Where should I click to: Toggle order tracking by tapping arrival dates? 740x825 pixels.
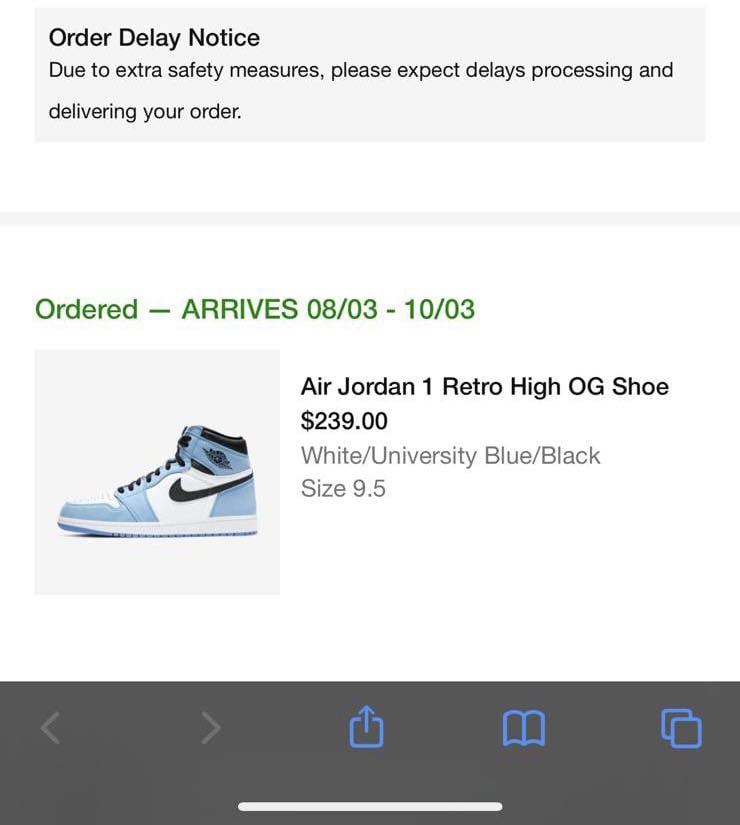[328, 310]
